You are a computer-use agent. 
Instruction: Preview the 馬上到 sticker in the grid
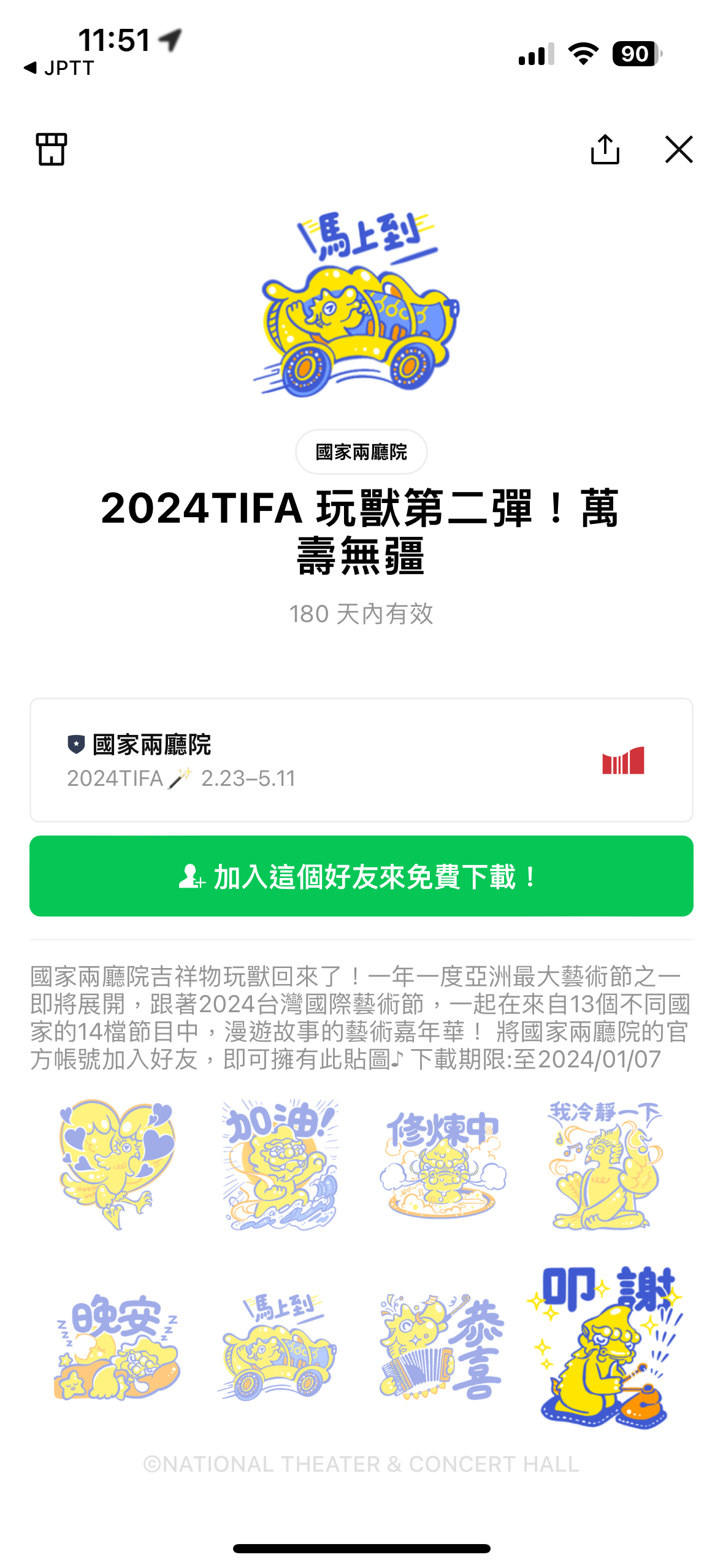[x=280, y=1347]
